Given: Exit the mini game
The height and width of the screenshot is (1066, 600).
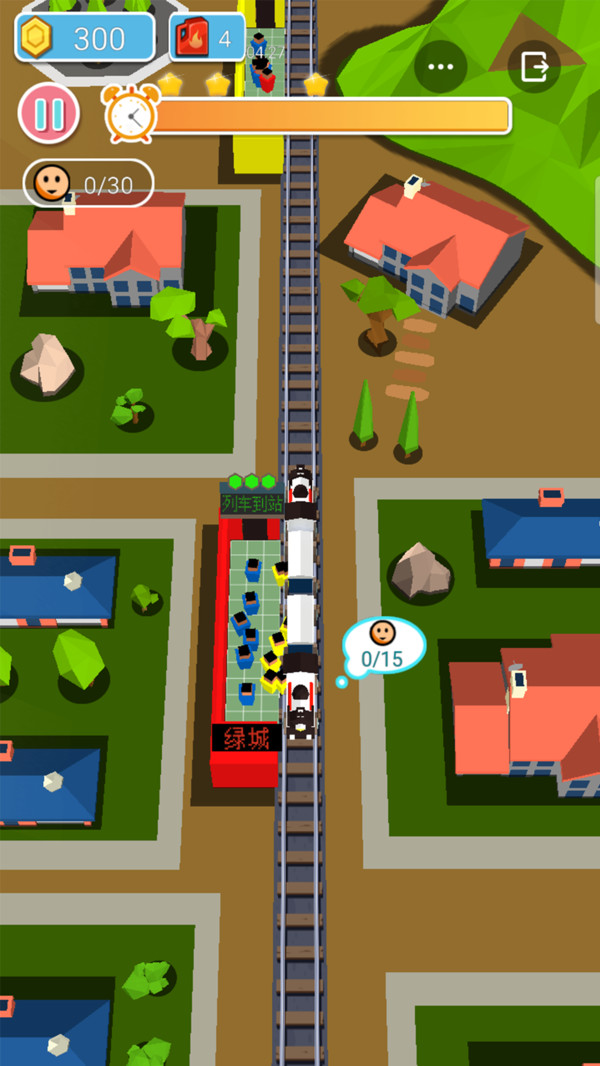Looking at the screenshot, I should (534, 67).
